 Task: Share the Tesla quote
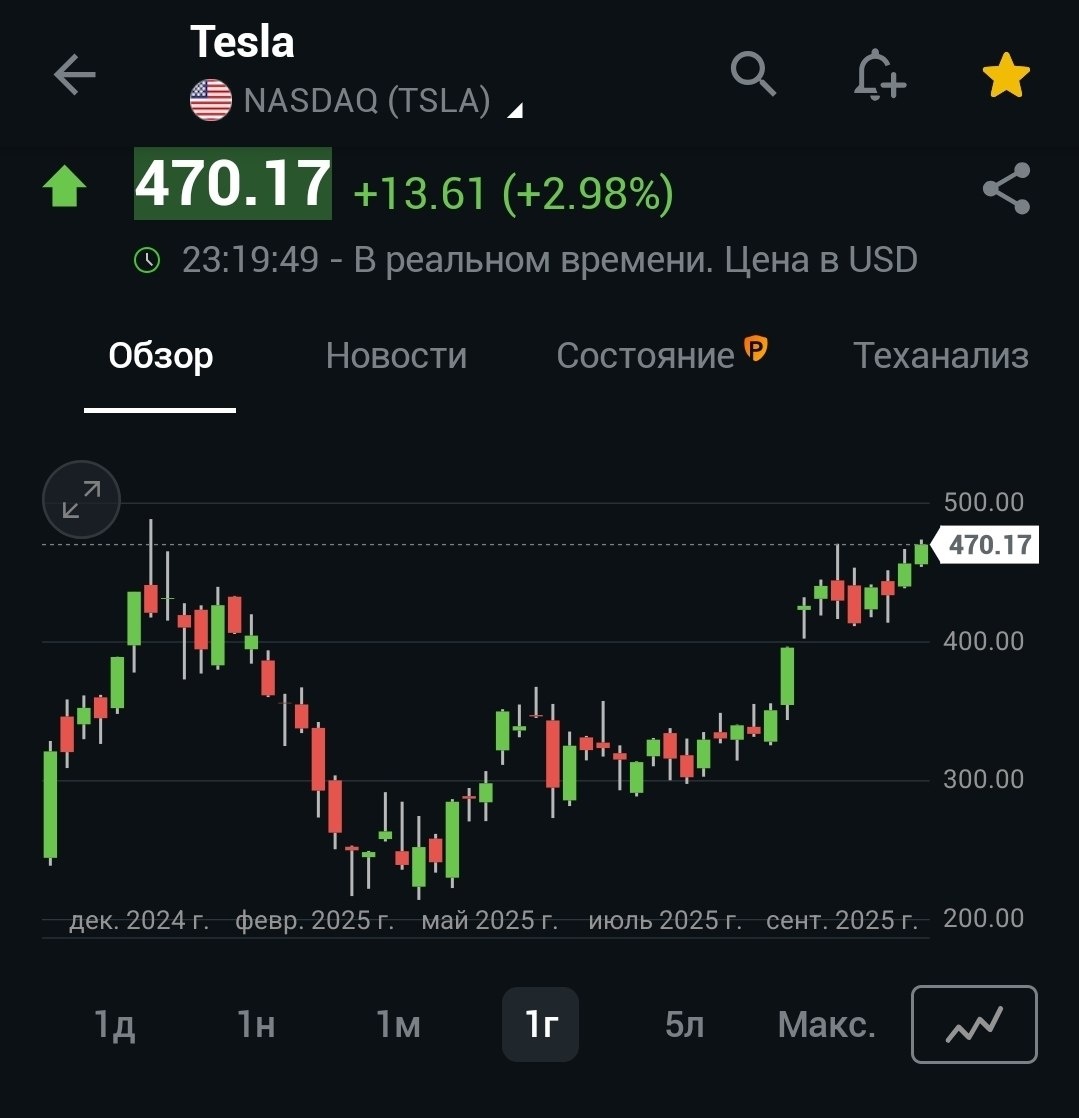click(1006, 190)
